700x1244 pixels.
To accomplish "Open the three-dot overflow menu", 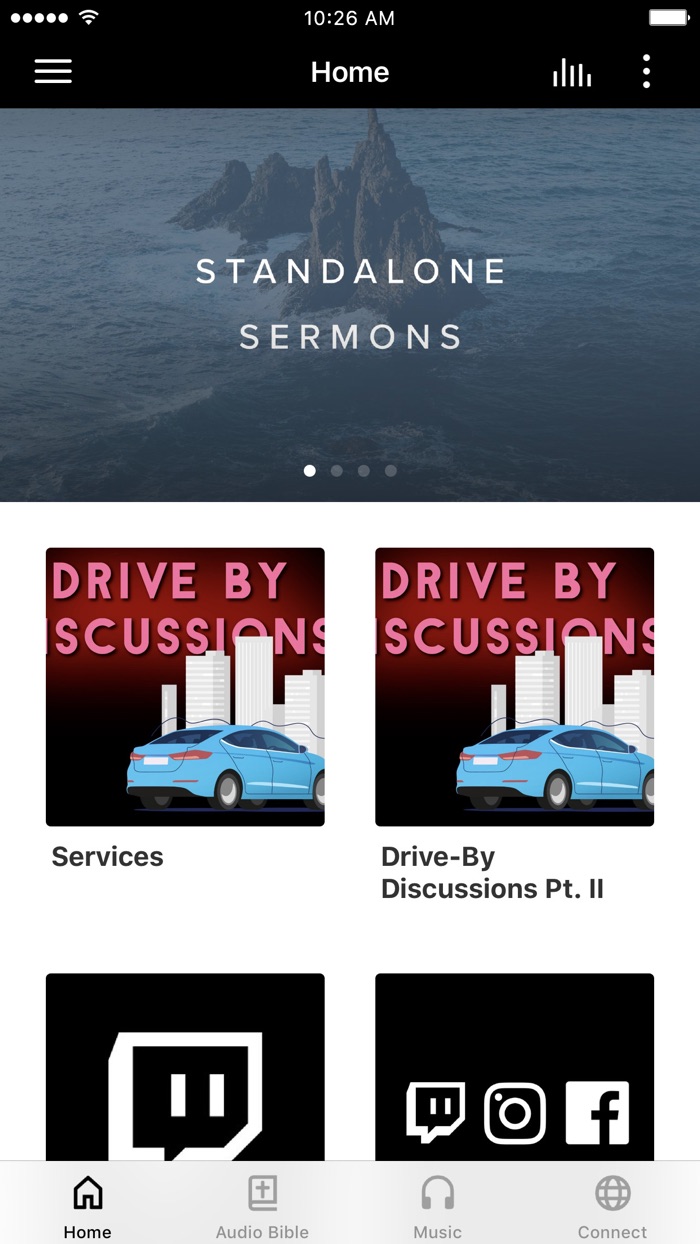I will 646,72.
